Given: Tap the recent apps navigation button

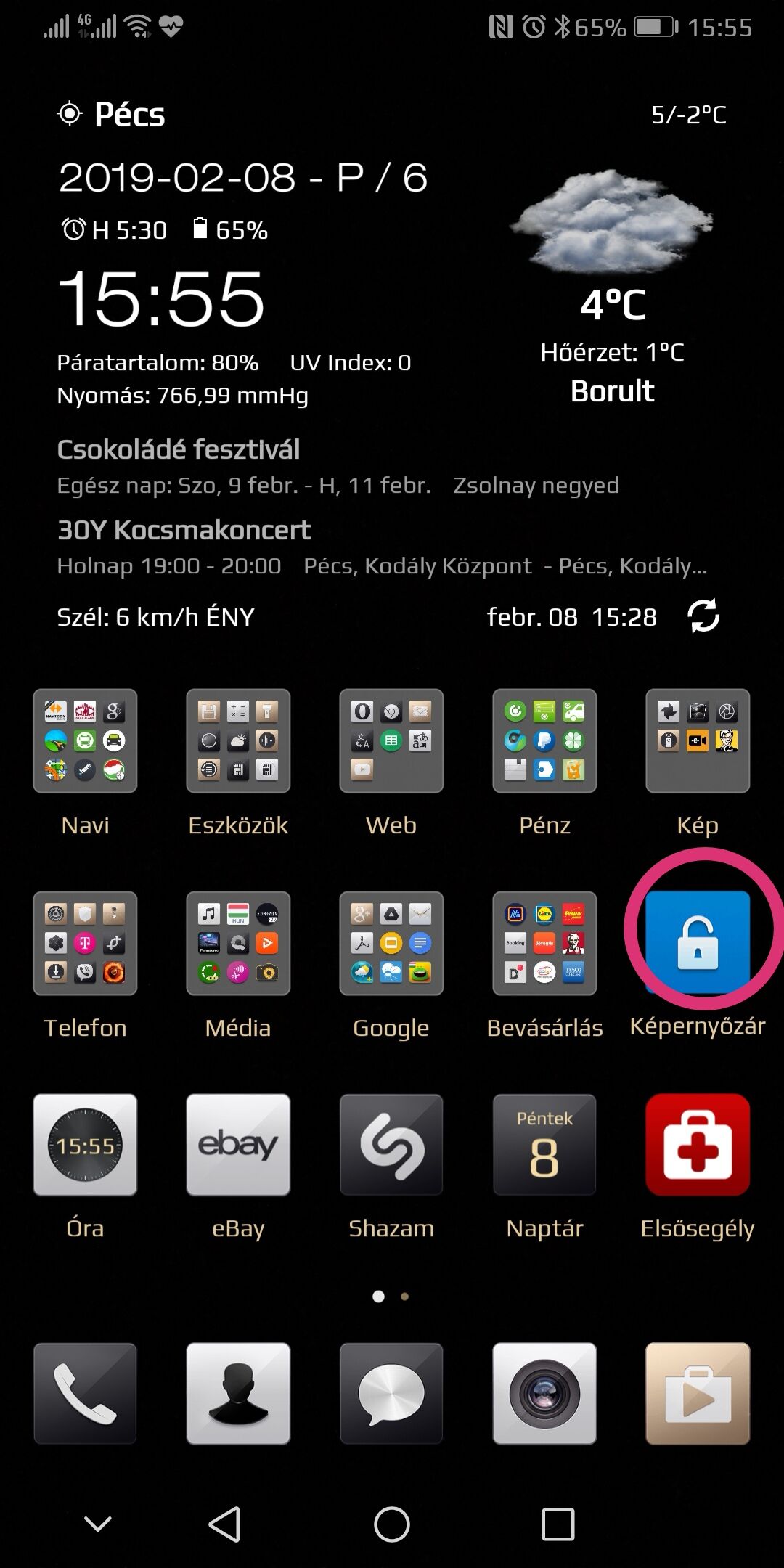Looking at the screenshot, I should [558, 1524].
